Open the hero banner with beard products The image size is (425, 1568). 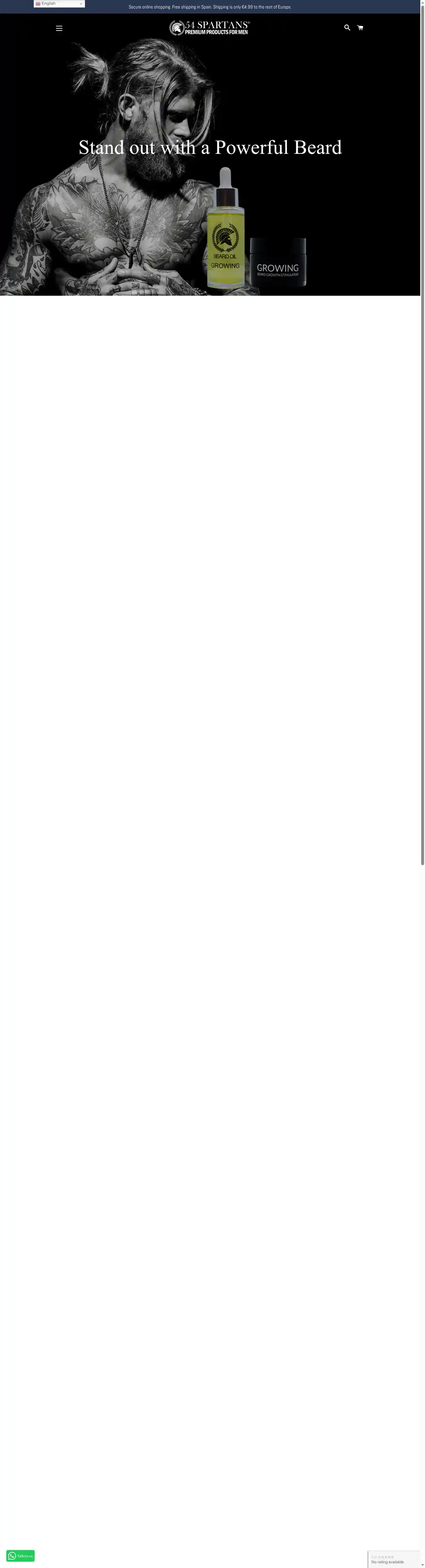point(210,182)
